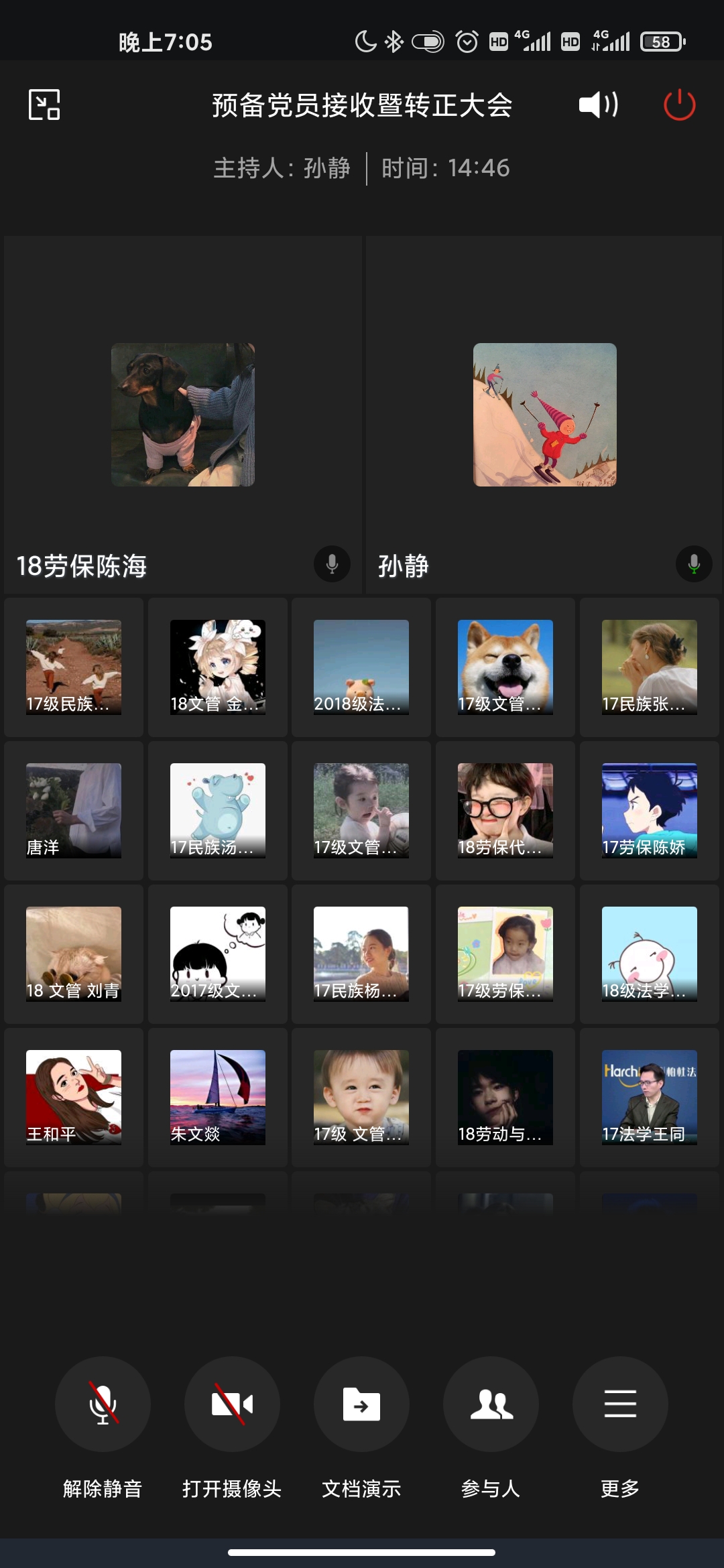
Task: Unmute the microphone (解除静音)
Action: coord(103,1404)
